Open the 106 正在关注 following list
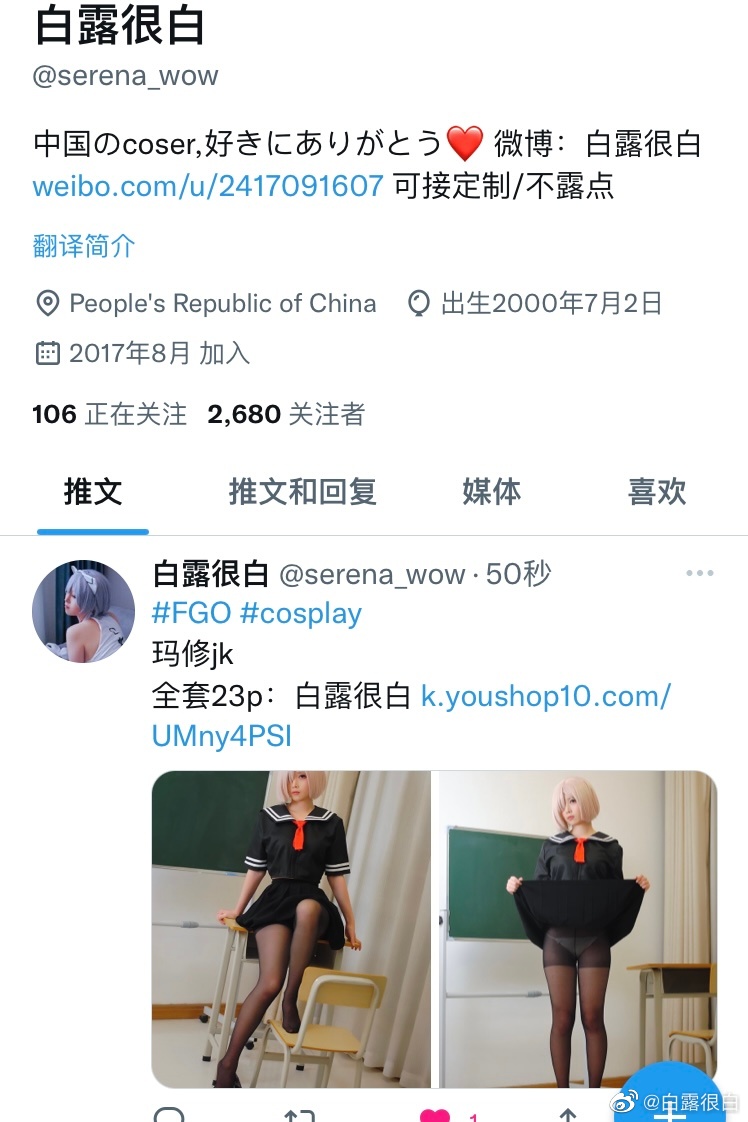 (110, 414)
